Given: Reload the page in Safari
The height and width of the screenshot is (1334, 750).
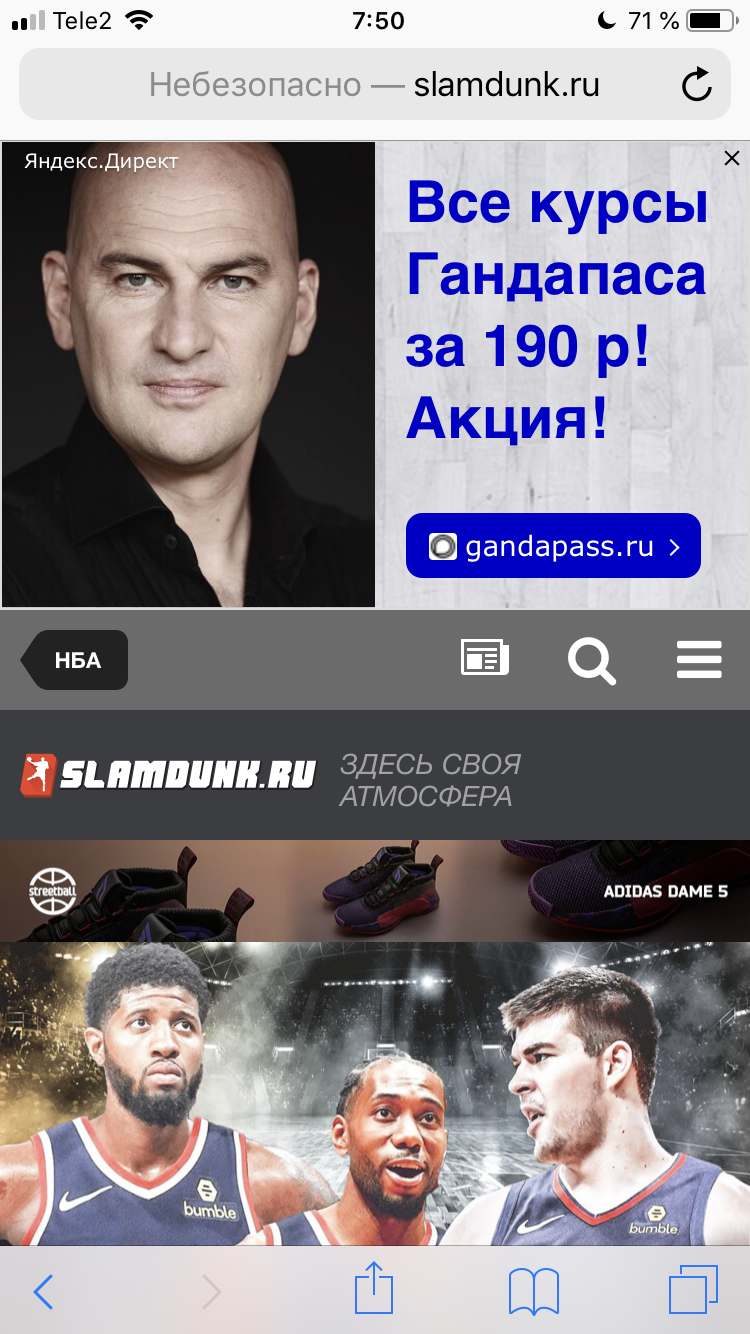Looking at the screenshot, I should pyautogui.click(x=697, y=85).
